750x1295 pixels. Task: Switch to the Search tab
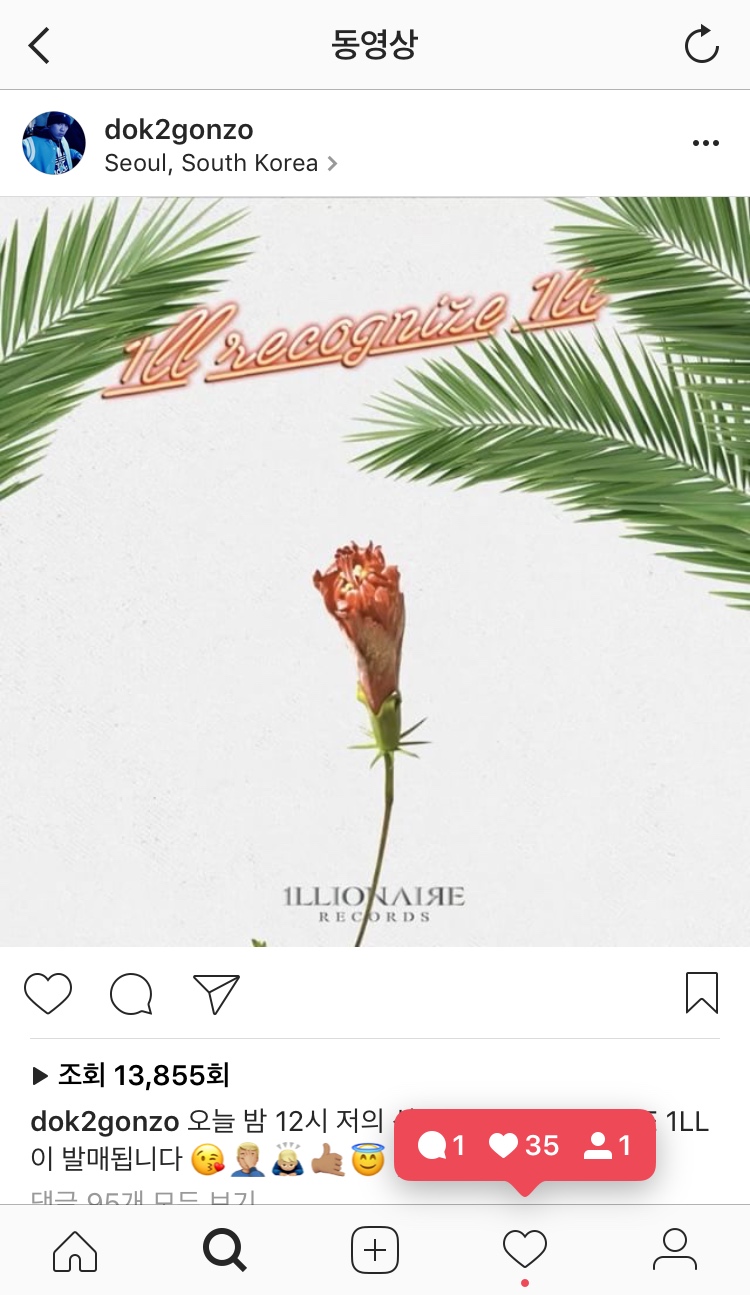pos(224,1250)
